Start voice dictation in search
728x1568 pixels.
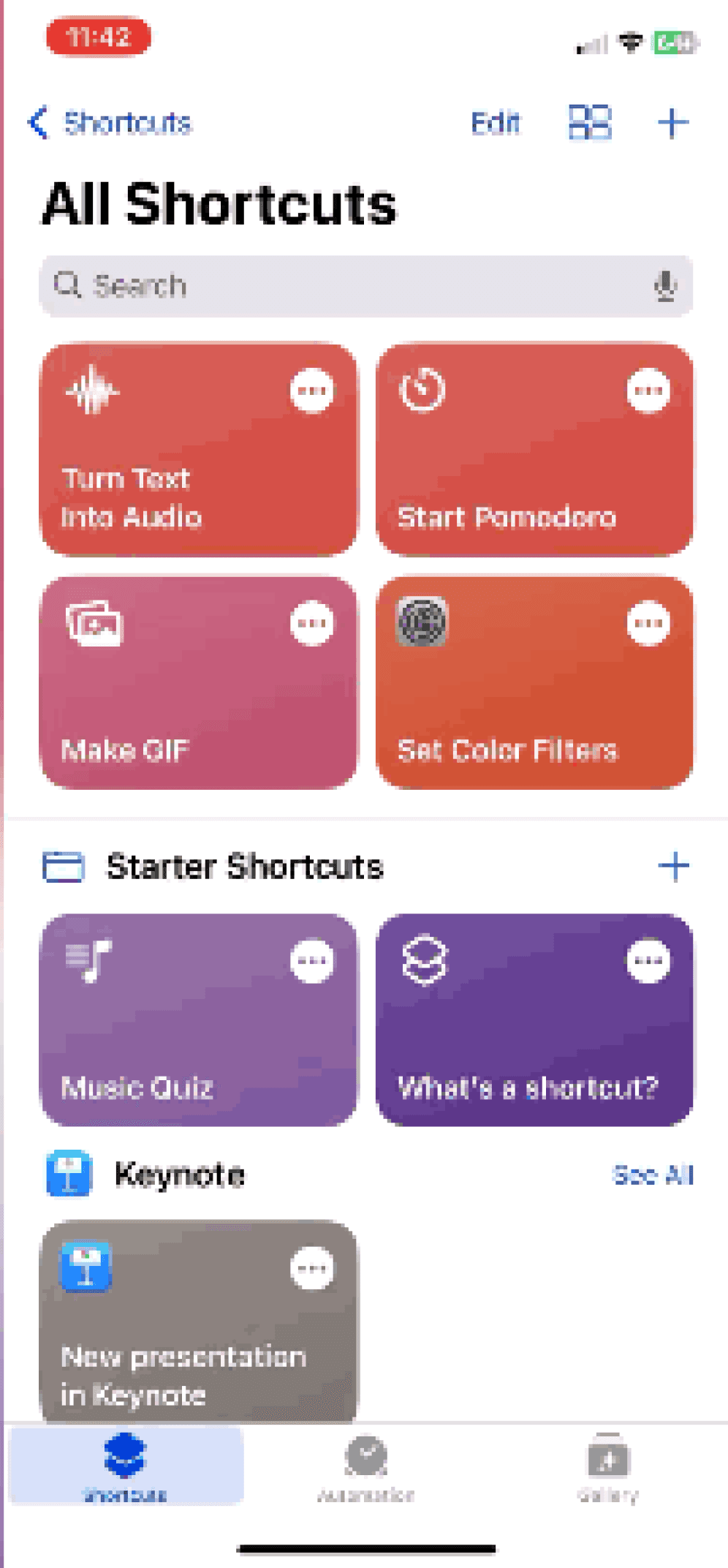[664, 286]
